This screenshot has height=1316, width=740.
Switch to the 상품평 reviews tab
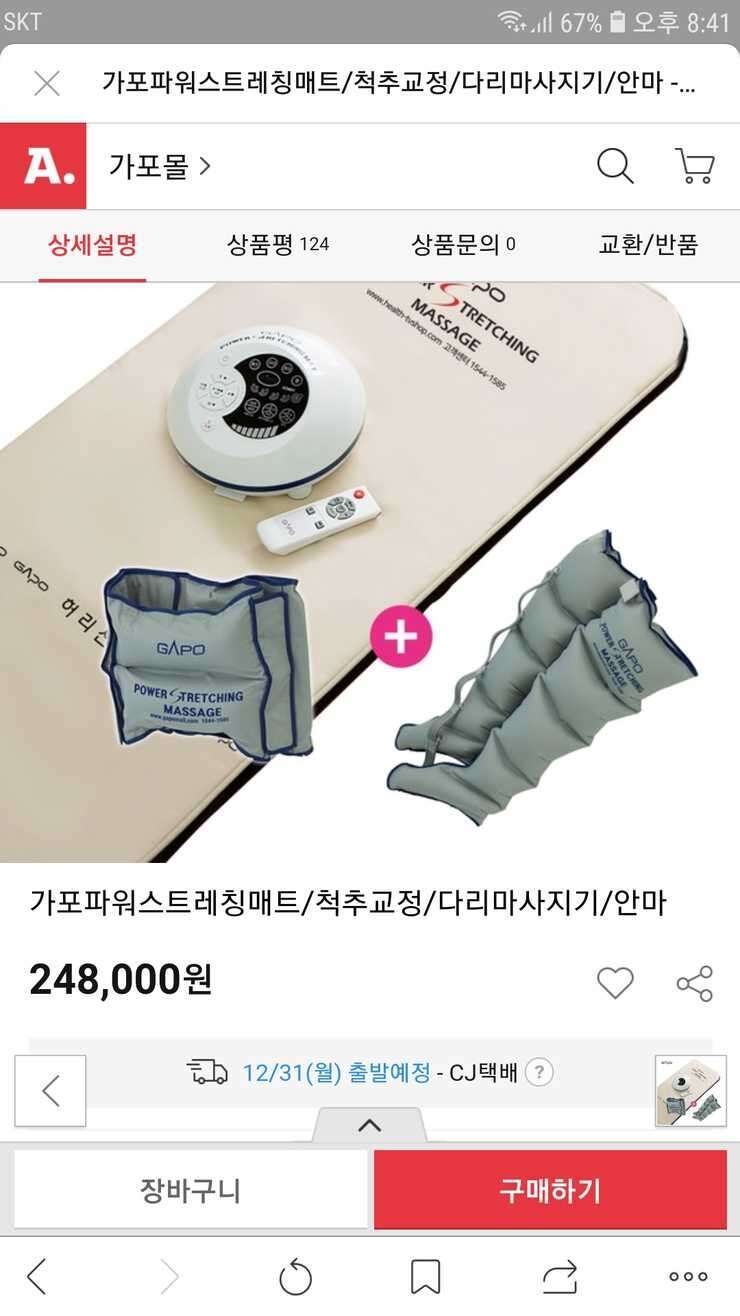coord(278,244)
